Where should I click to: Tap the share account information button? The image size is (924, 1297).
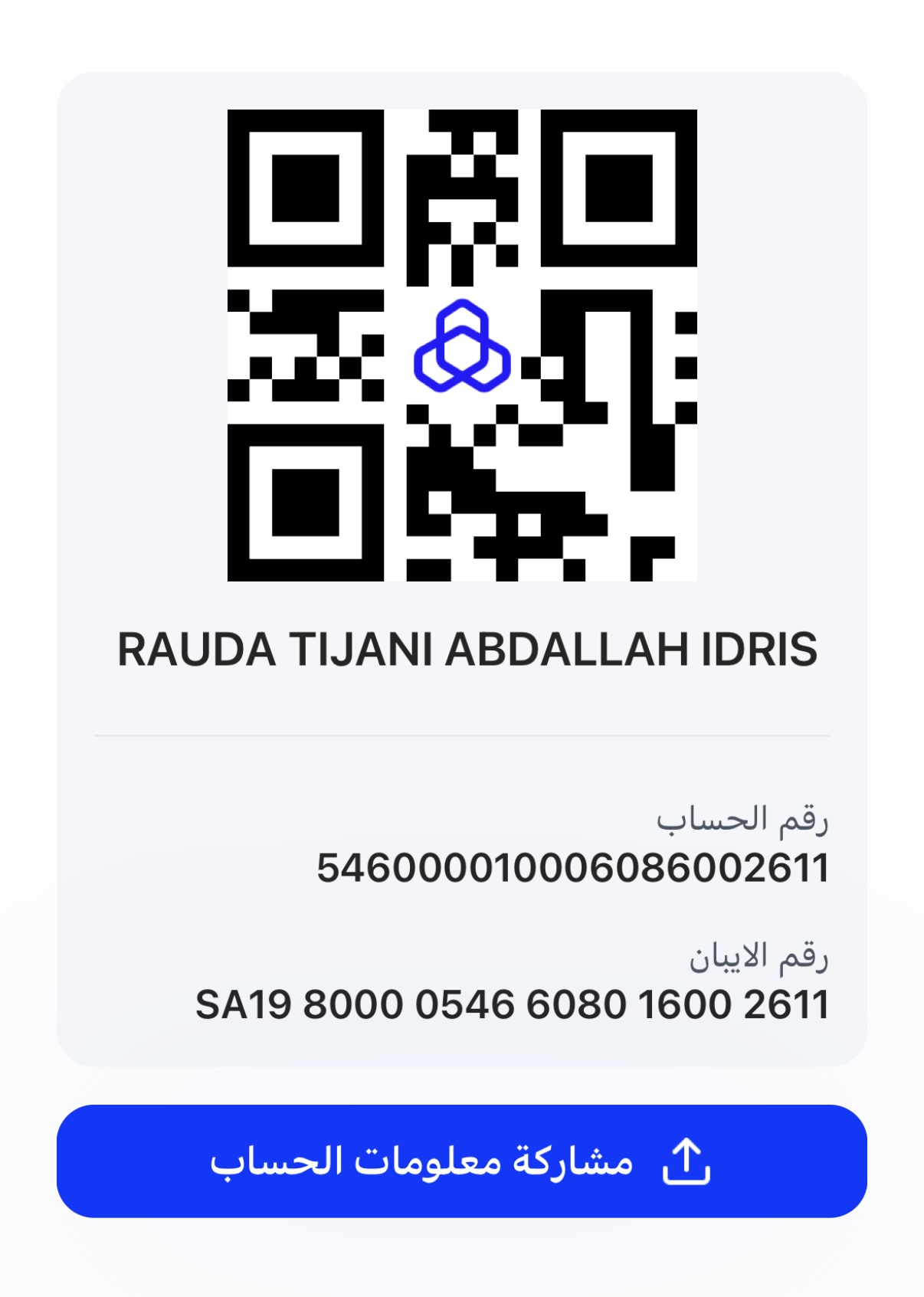(461, 1161)
